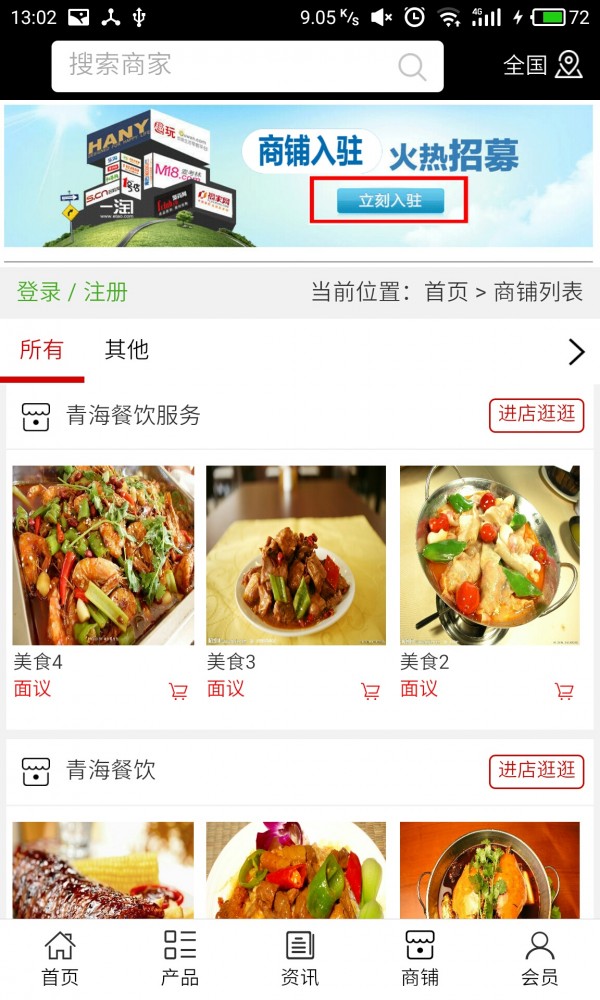Open the 全国 location selector
The height and width of the screenshot is (1000, 600).
tap(542, 65)
